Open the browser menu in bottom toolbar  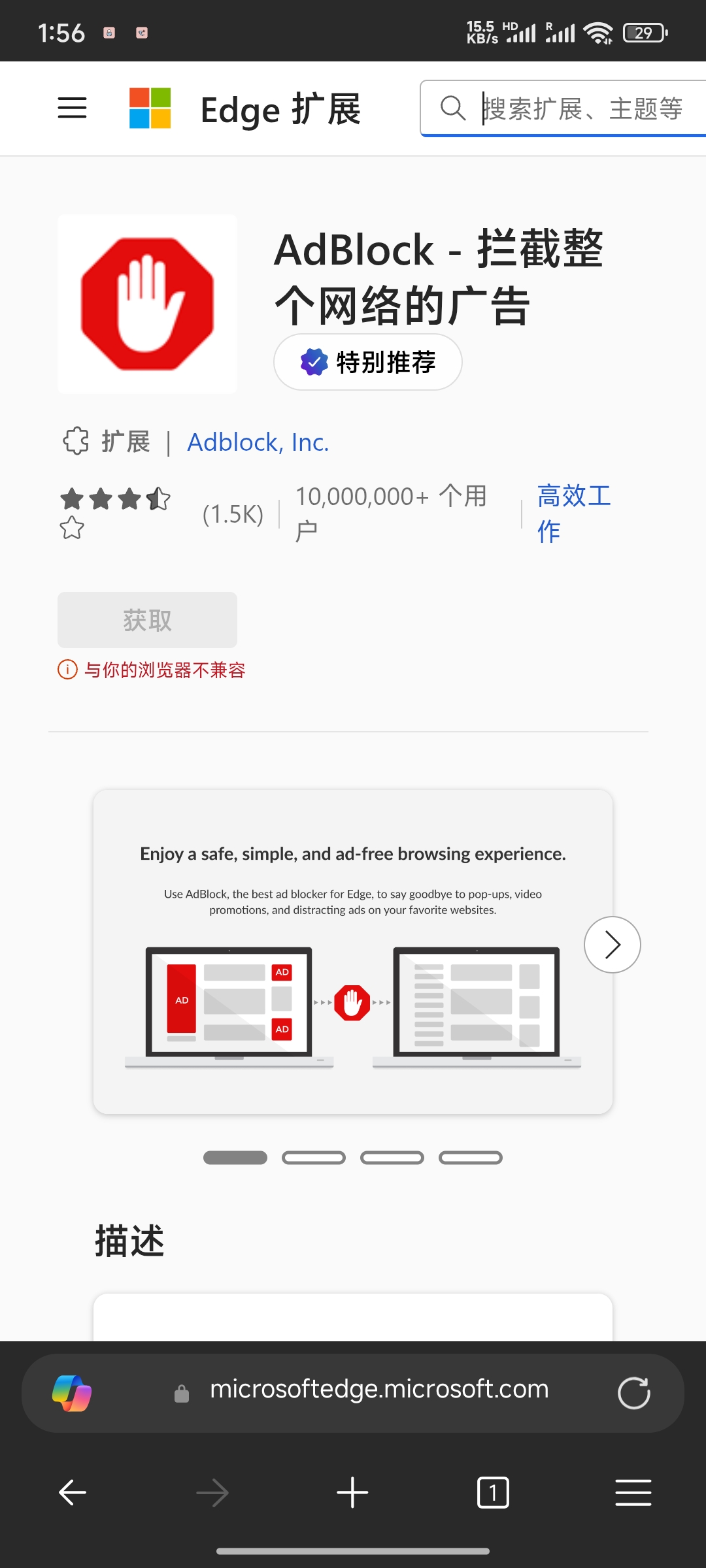point(633,1493)
